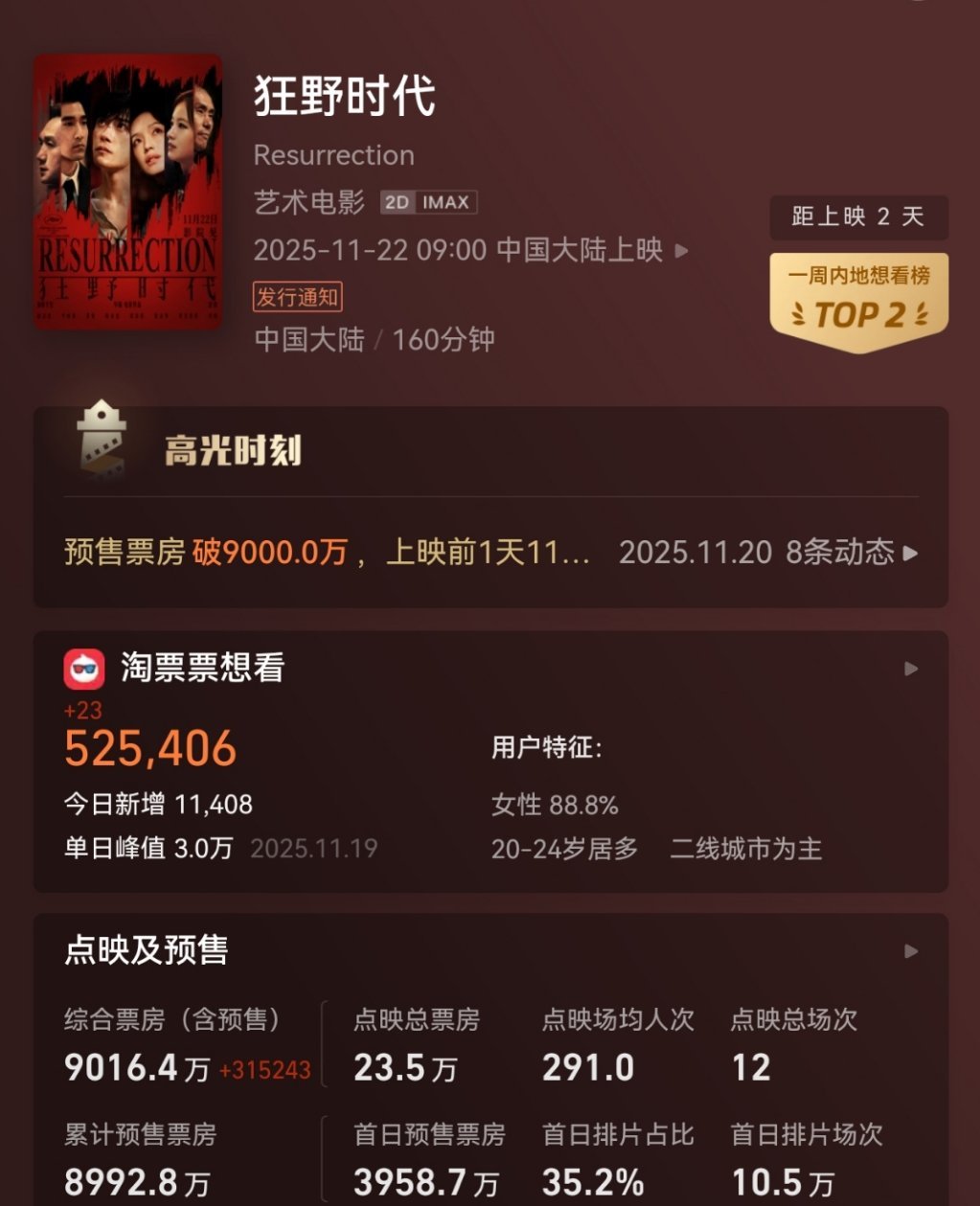Click the 距上映 2 天 countdown badge

point(856,218)
